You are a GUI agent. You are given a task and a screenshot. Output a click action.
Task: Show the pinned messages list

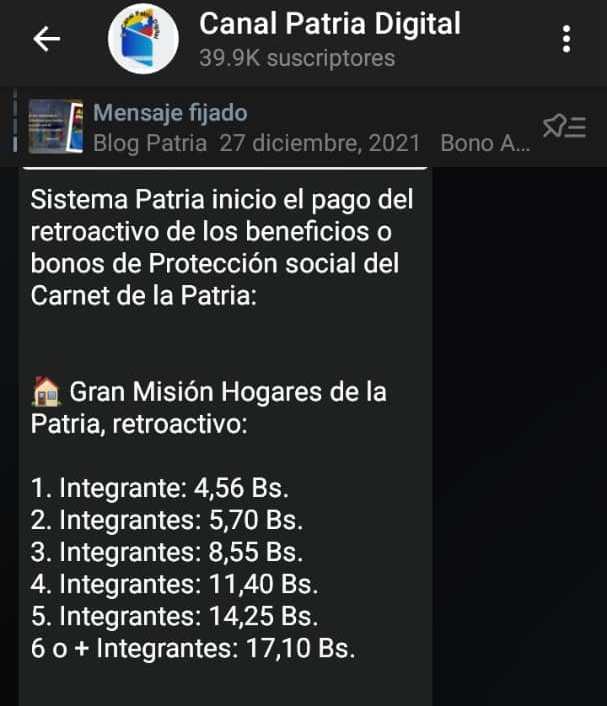coord(563,127)
